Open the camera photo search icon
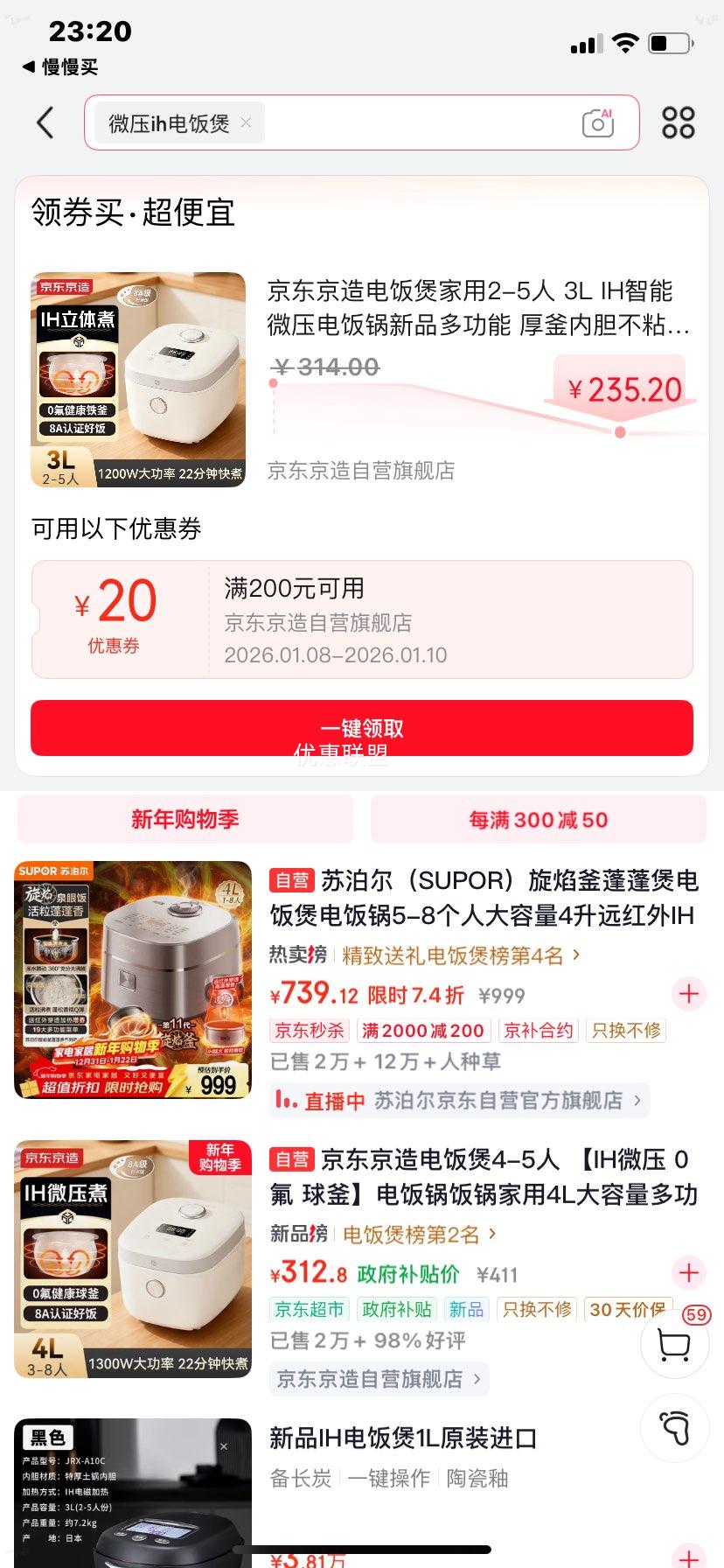The height and width of the screenshot is (1568, 724). click(597, 122)
